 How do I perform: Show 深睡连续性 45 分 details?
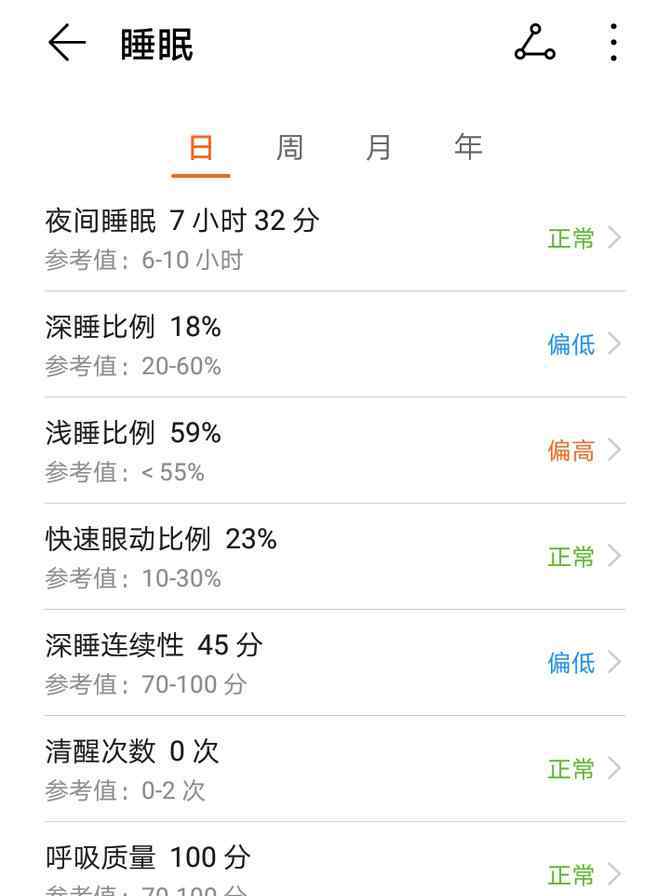(x=334, y=663)
